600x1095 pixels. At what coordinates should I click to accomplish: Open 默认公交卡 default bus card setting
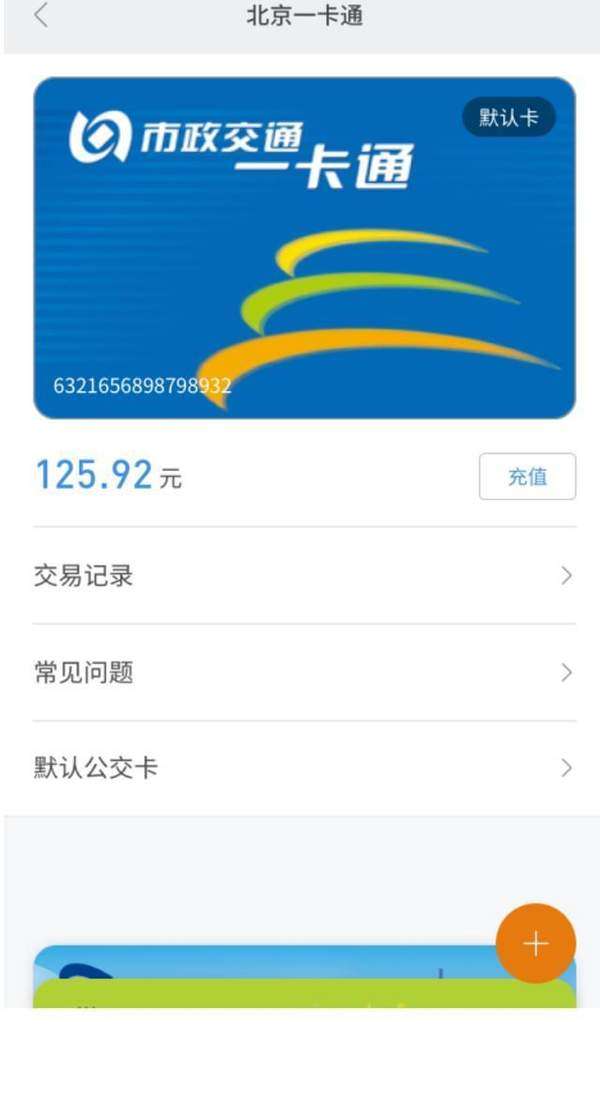(x=304, y=769)
